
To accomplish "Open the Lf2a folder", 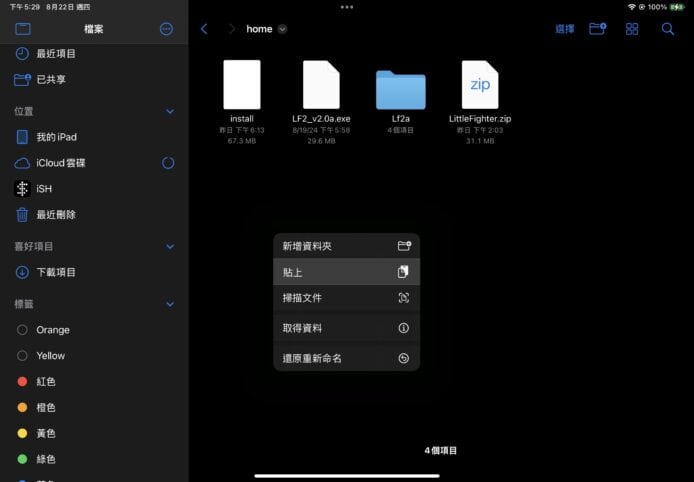I will tap(400, 90).
